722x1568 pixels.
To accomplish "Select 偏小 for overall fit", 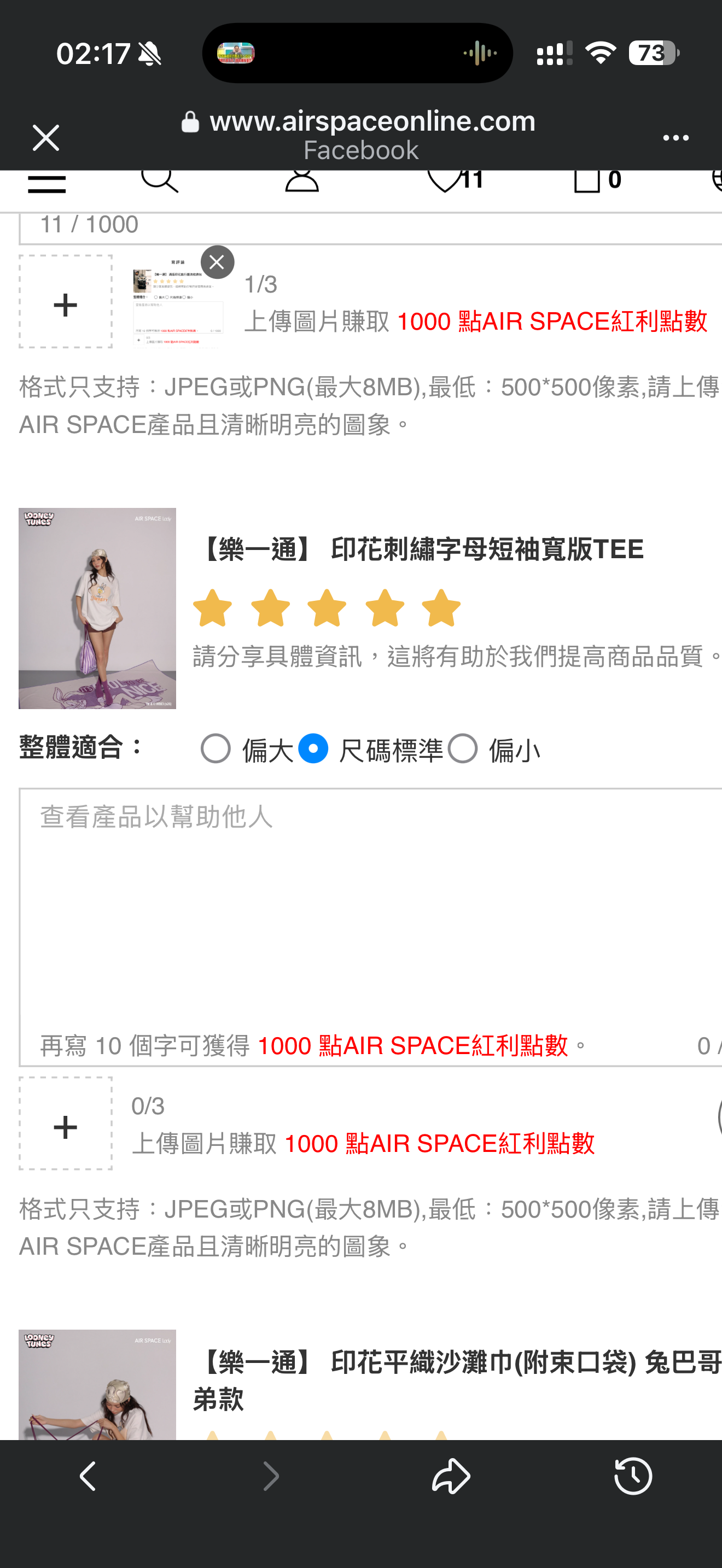I will (463, 748).
